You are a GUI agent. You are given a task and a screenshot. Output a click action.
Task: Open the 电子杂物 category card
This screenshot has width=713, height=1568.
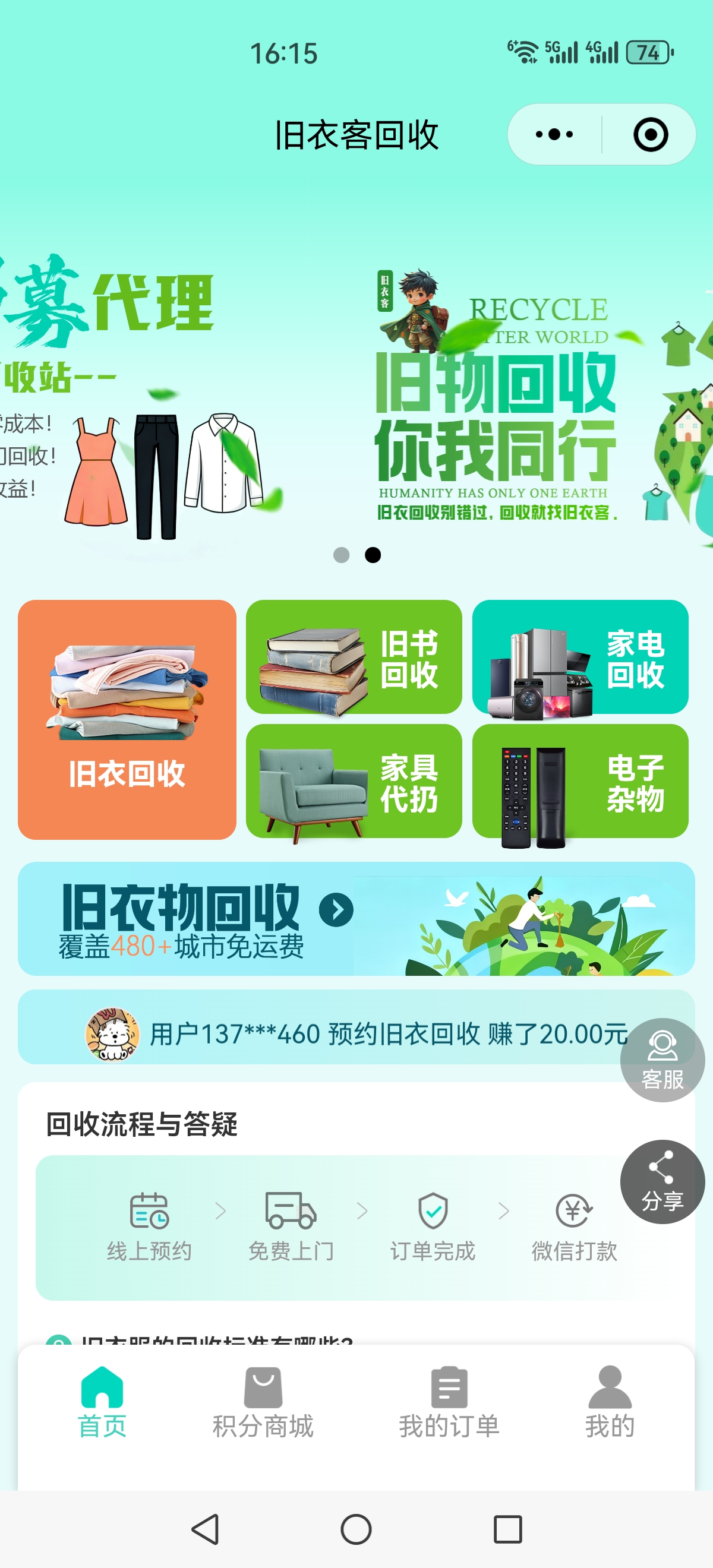[580, 782]
